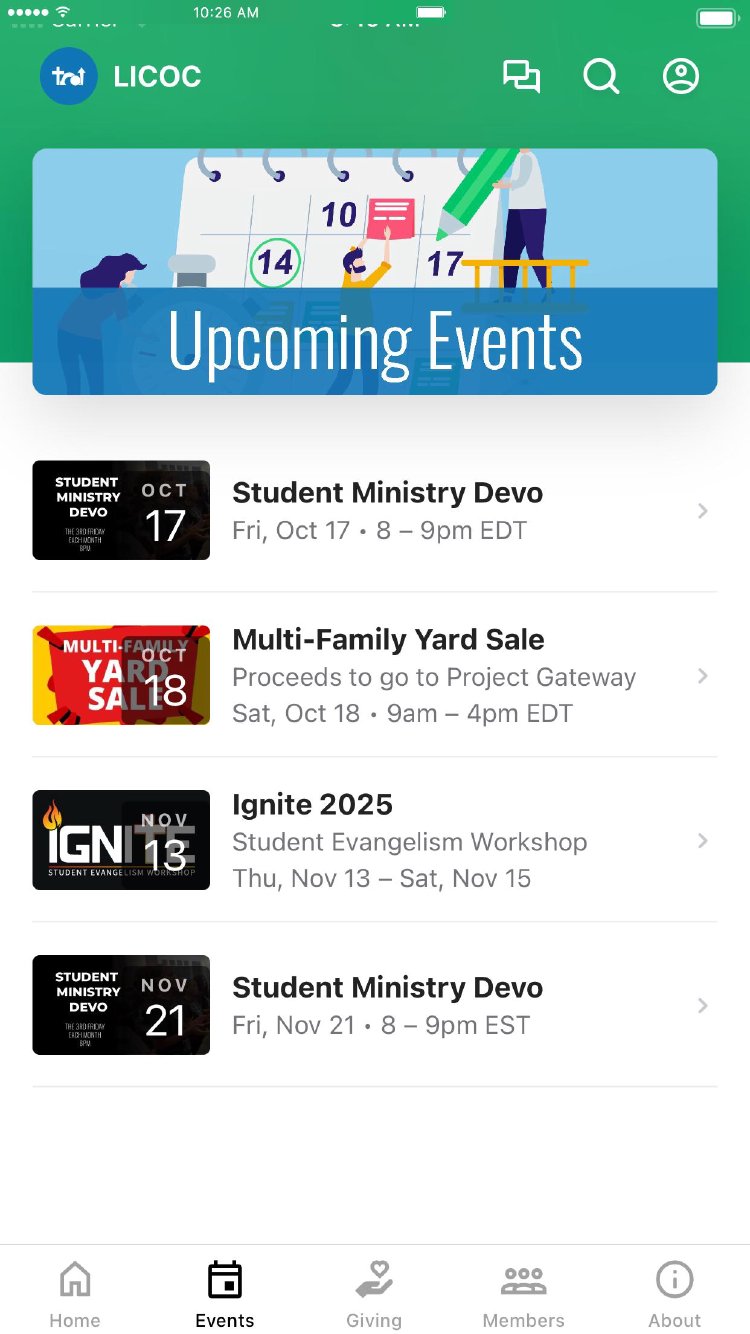Switch to the Members tab
The height and width of the screenshot is (1334, 750).
[524, 1293]
